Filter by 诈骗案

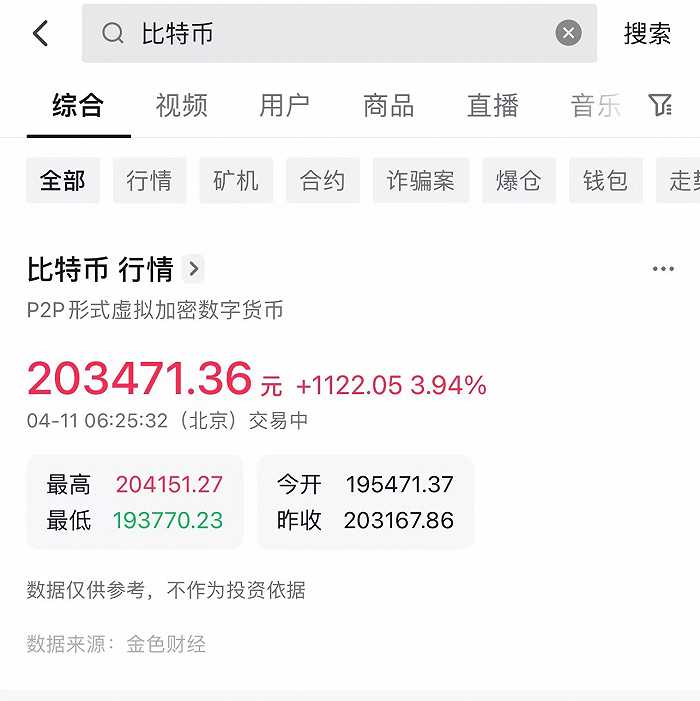pyautogui.click(x=421, y=181)
